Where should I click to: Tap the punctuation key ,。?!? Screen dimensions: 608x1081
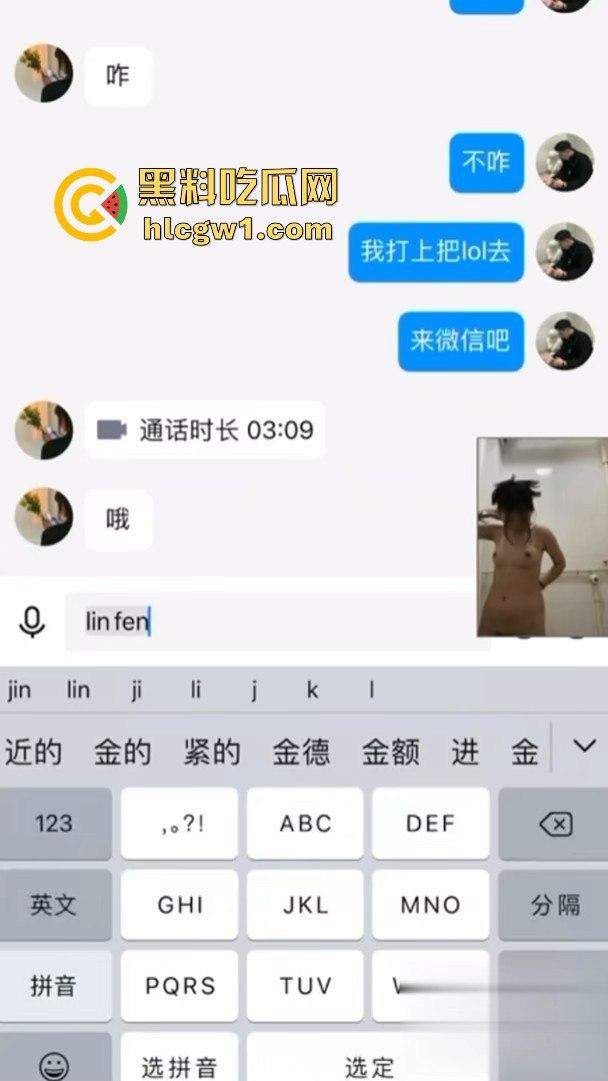pos(181,823)
